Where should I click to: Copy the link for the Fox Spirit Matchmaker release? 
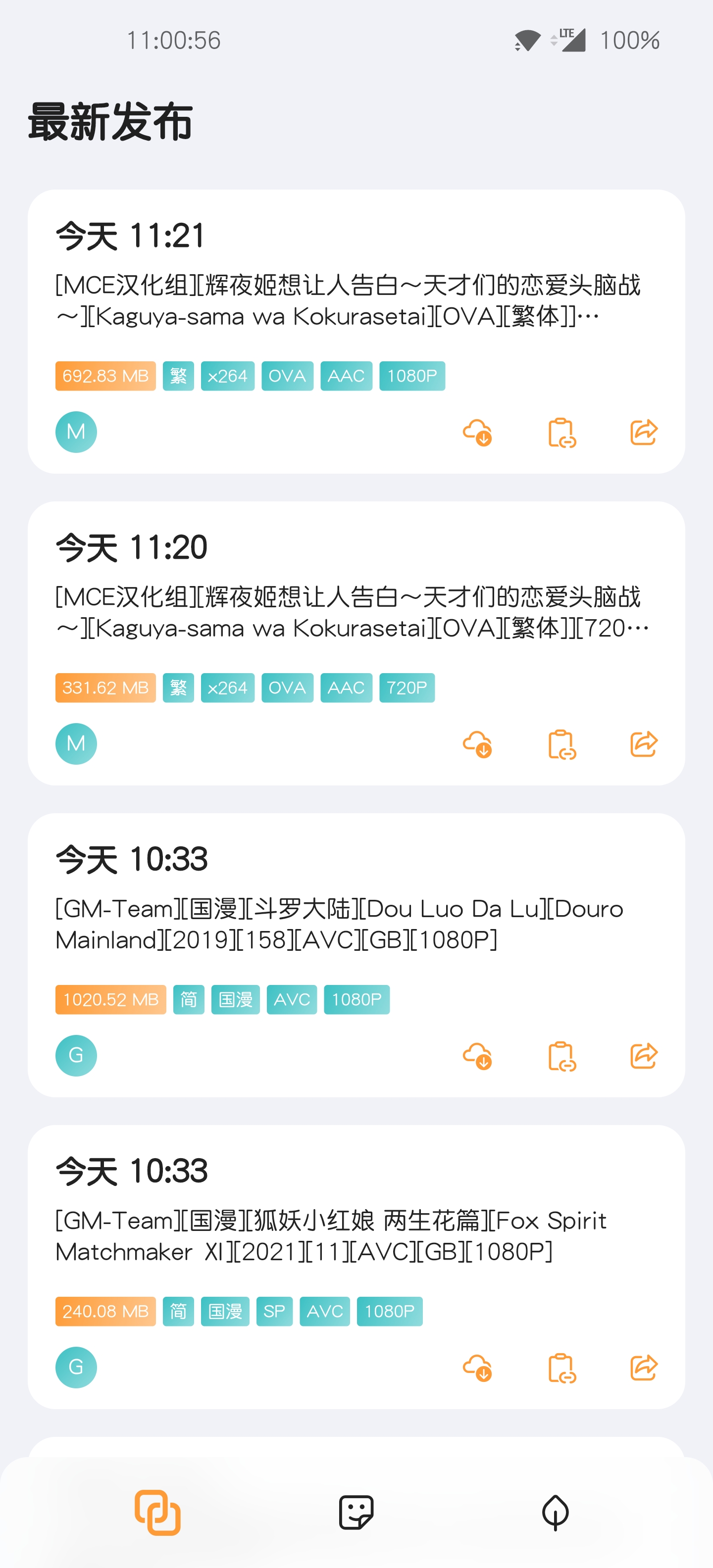[561, 1367]
